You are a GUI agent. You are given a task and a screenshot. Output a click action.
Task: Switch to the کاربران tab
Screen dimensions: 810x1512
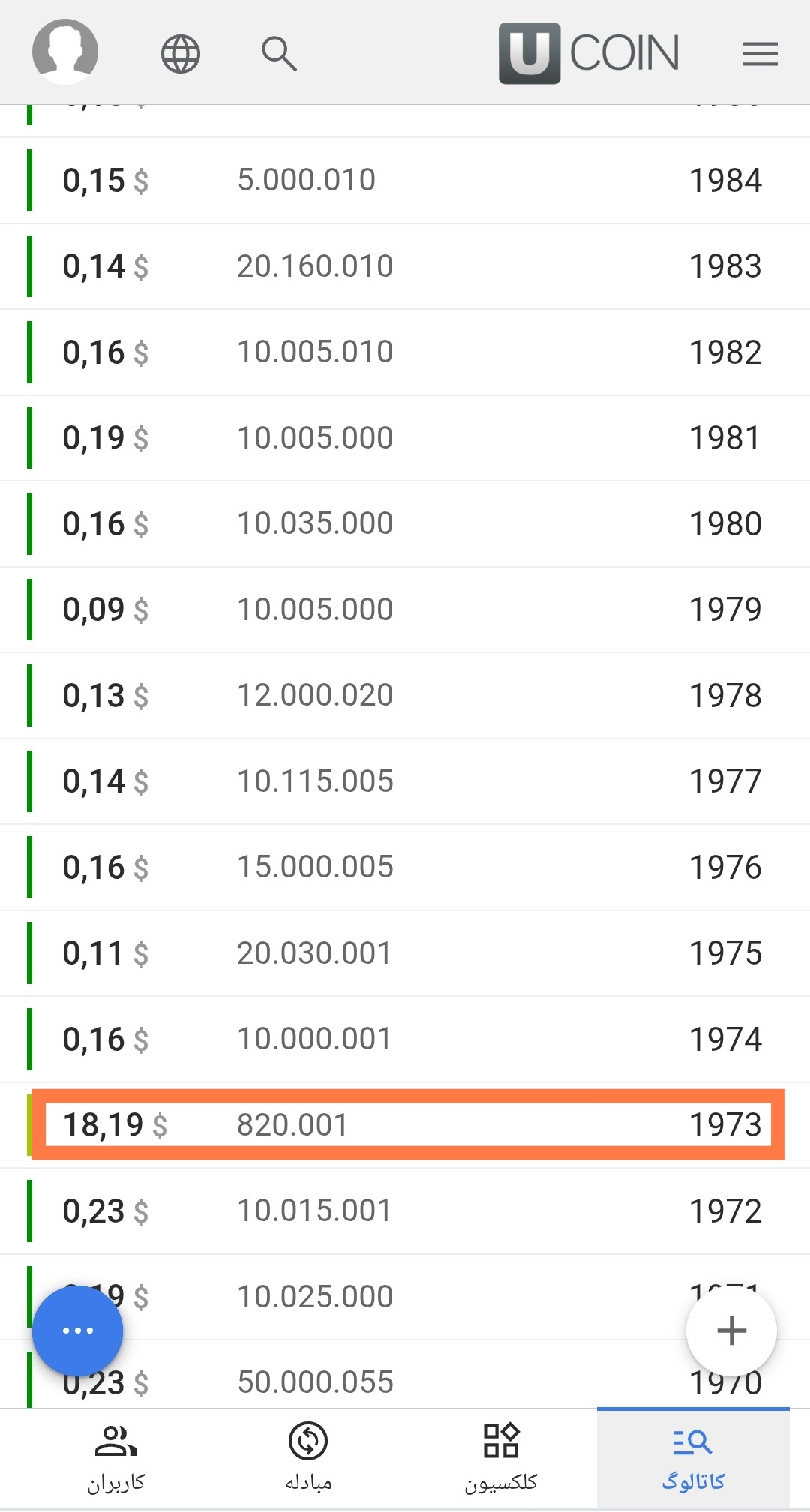point(116,1458)
